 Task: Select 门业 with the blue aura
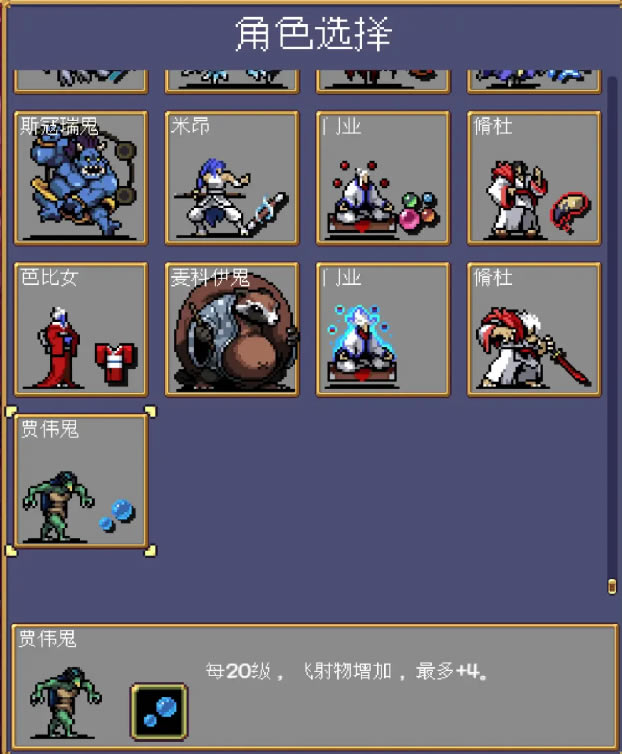coord(383,329)
